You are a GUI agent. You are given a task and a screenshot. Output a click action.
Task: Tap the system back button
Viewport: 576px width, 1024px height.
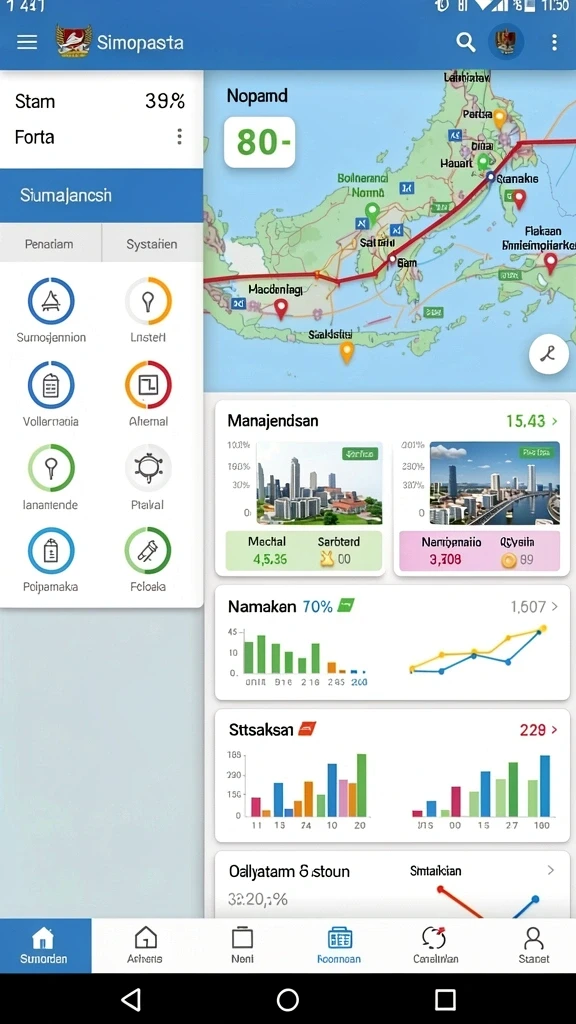pyautogui.click(x=131, y=999)
